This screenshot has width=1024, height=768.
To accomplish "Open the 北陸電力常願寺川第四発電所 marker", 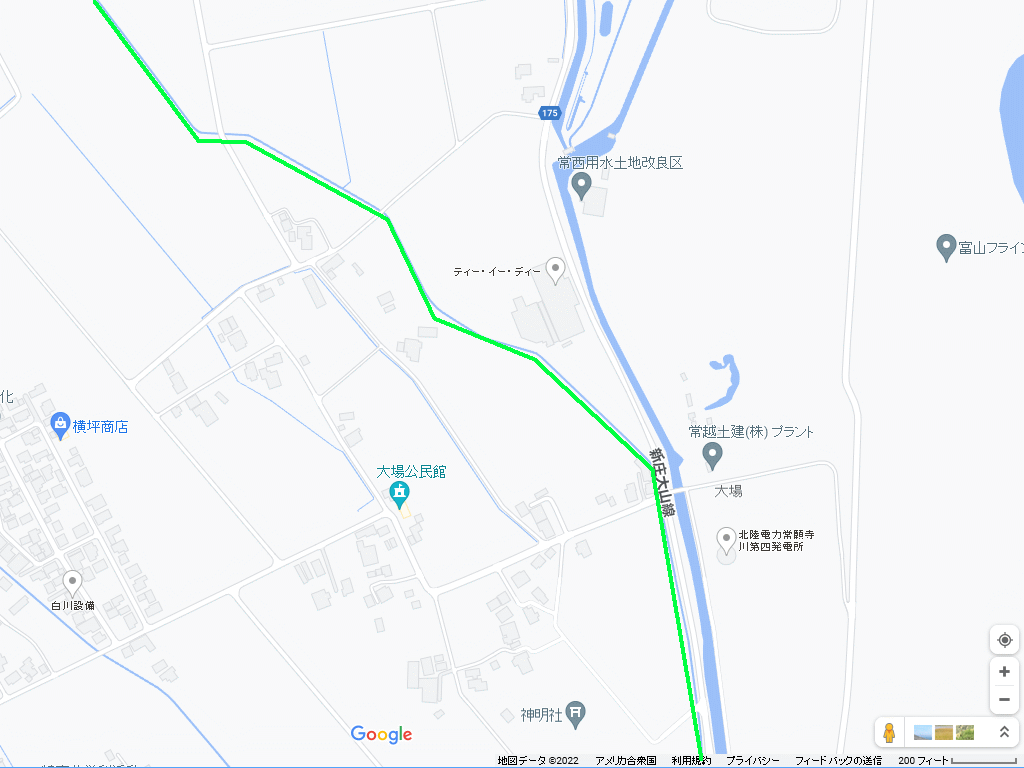I will pyautogui.click(x=727, y=540).
